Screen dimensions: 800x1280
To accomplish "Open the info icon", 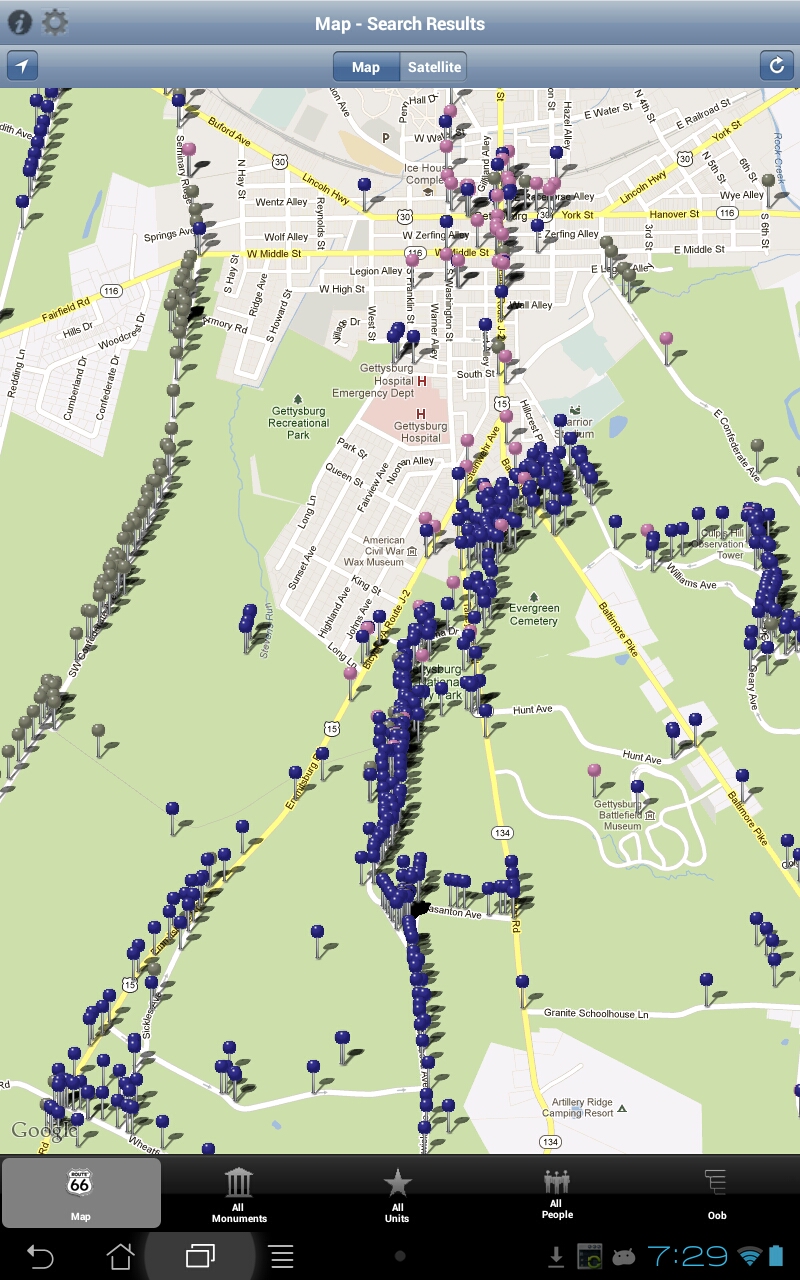I will (19, 23).
